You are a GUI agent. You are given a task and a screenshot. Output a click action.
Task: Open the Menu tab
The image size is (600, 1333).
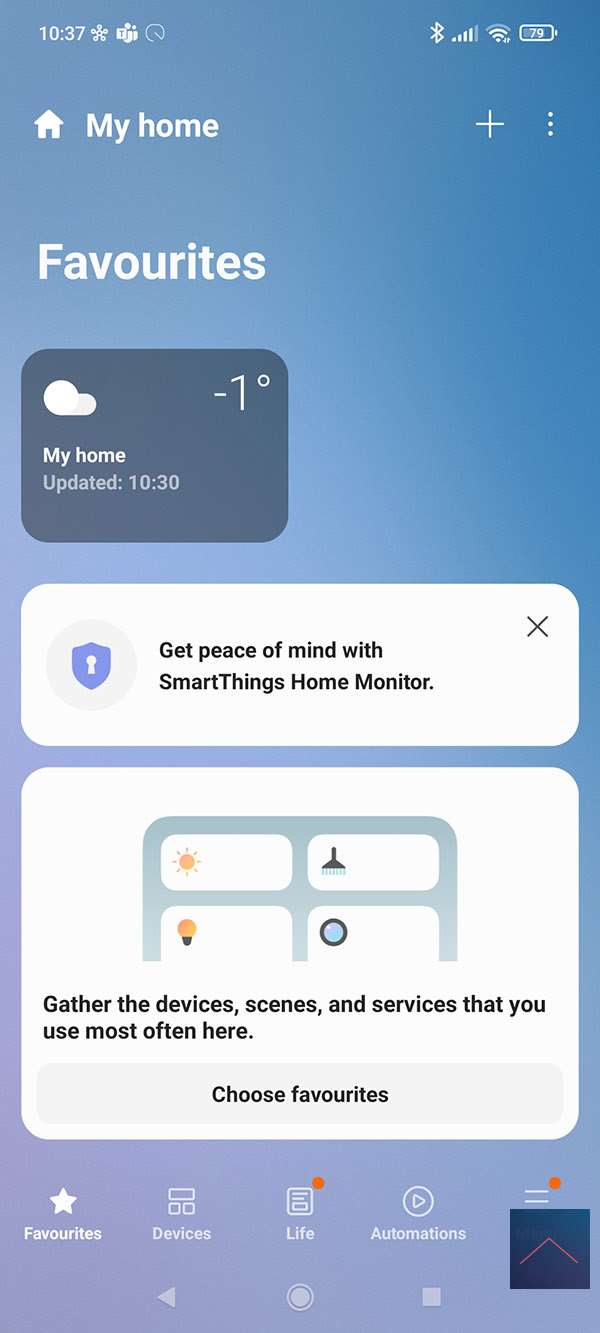pyautogui.click(x=537, y=1197)
